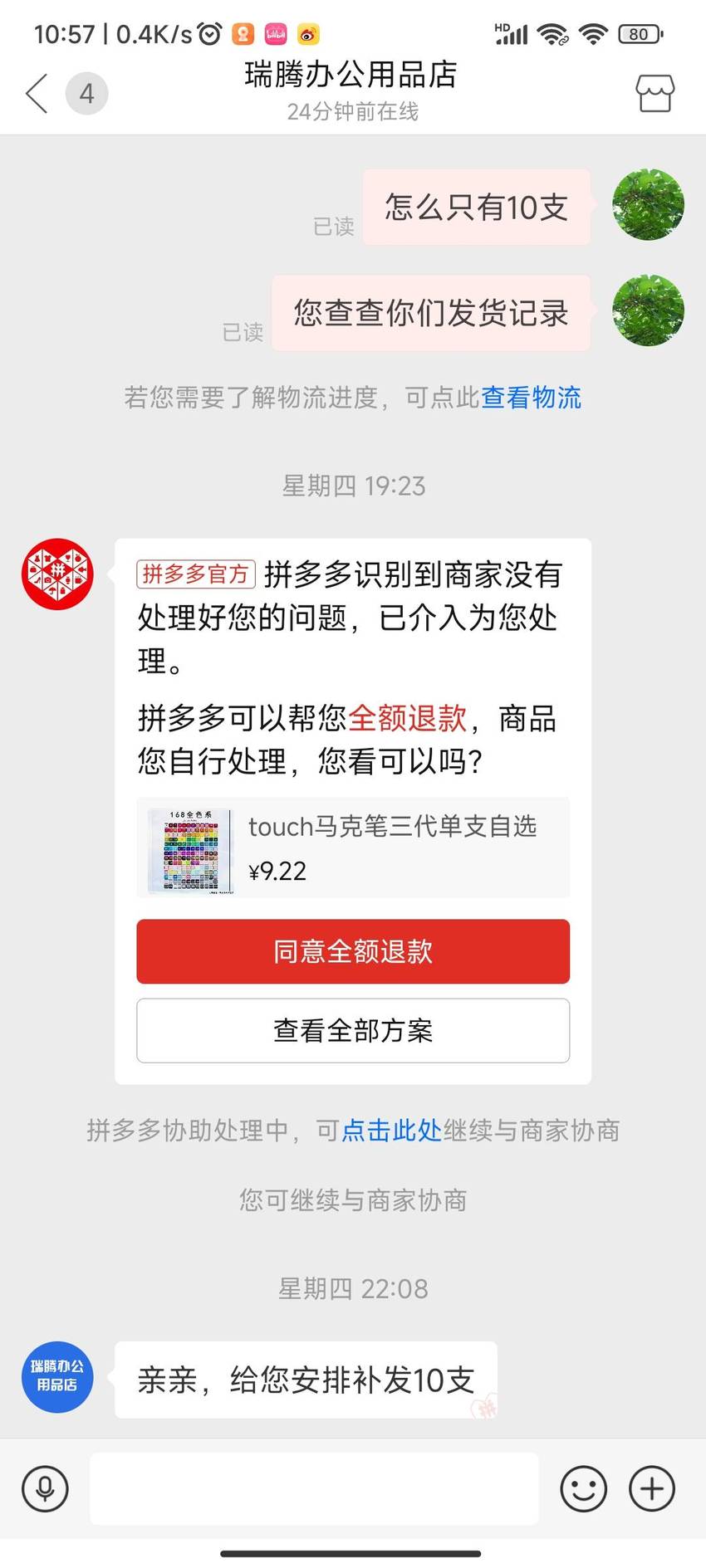This screenshot has width=706, height=1568.
Task: Open the emoji picker
Action: pyautogui.click(x=584, y=1488)
